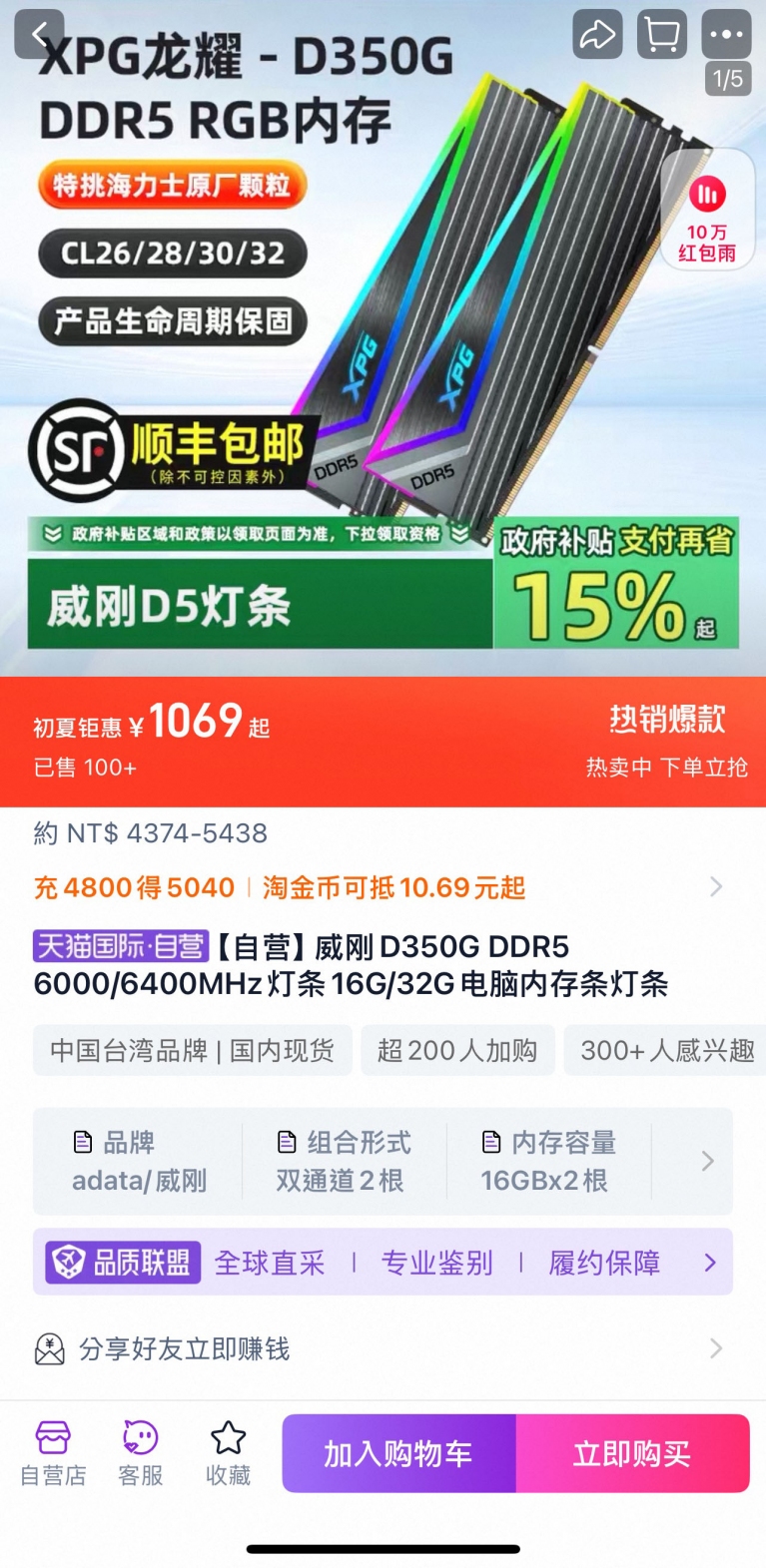This screenshot has height=1568, width=766.
Task: Tap the 中国台湾品牌 | 国内现货 chip
Action: tap(193, 1050)
